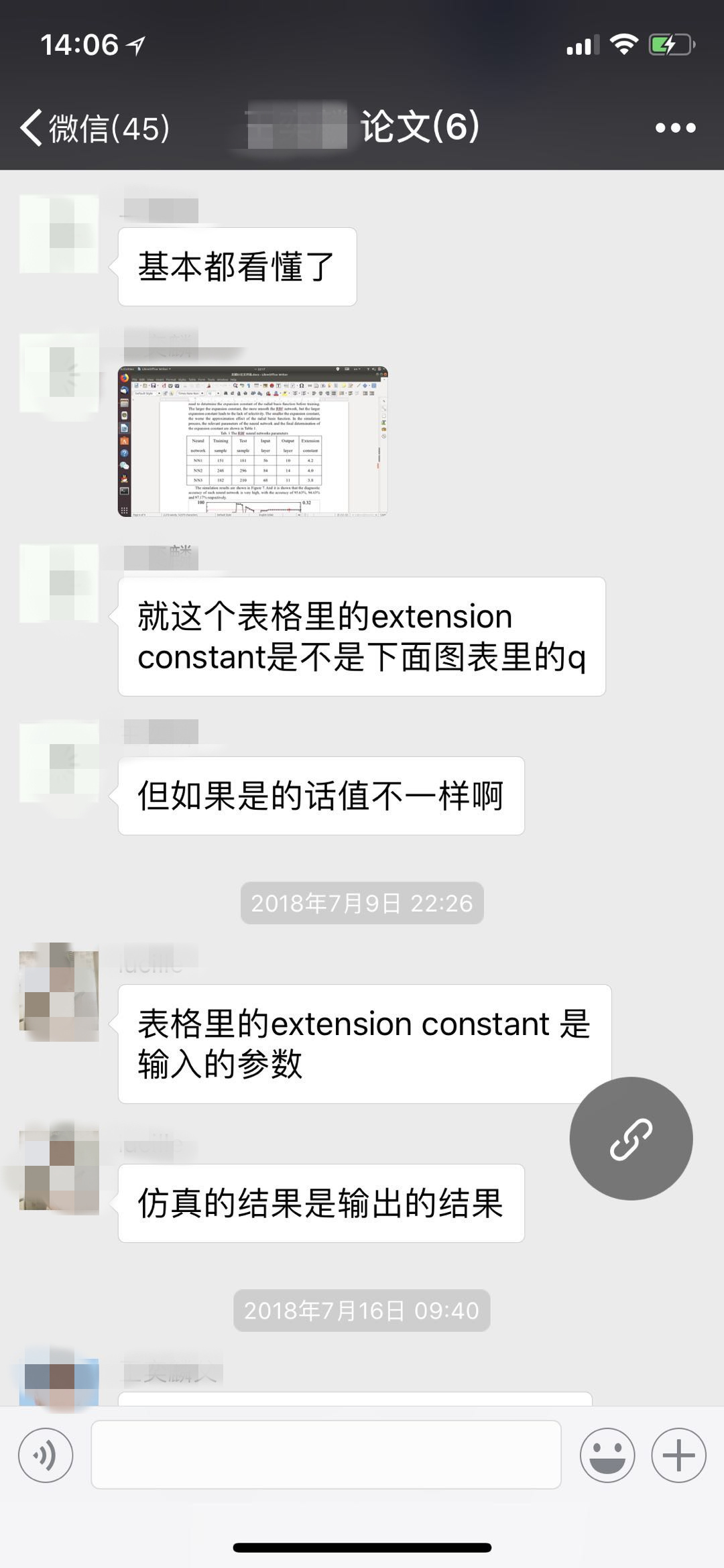This screenshot has height=1568, width=724.
Task: Switch to voice message input
Action: (x=46, y=1455)
